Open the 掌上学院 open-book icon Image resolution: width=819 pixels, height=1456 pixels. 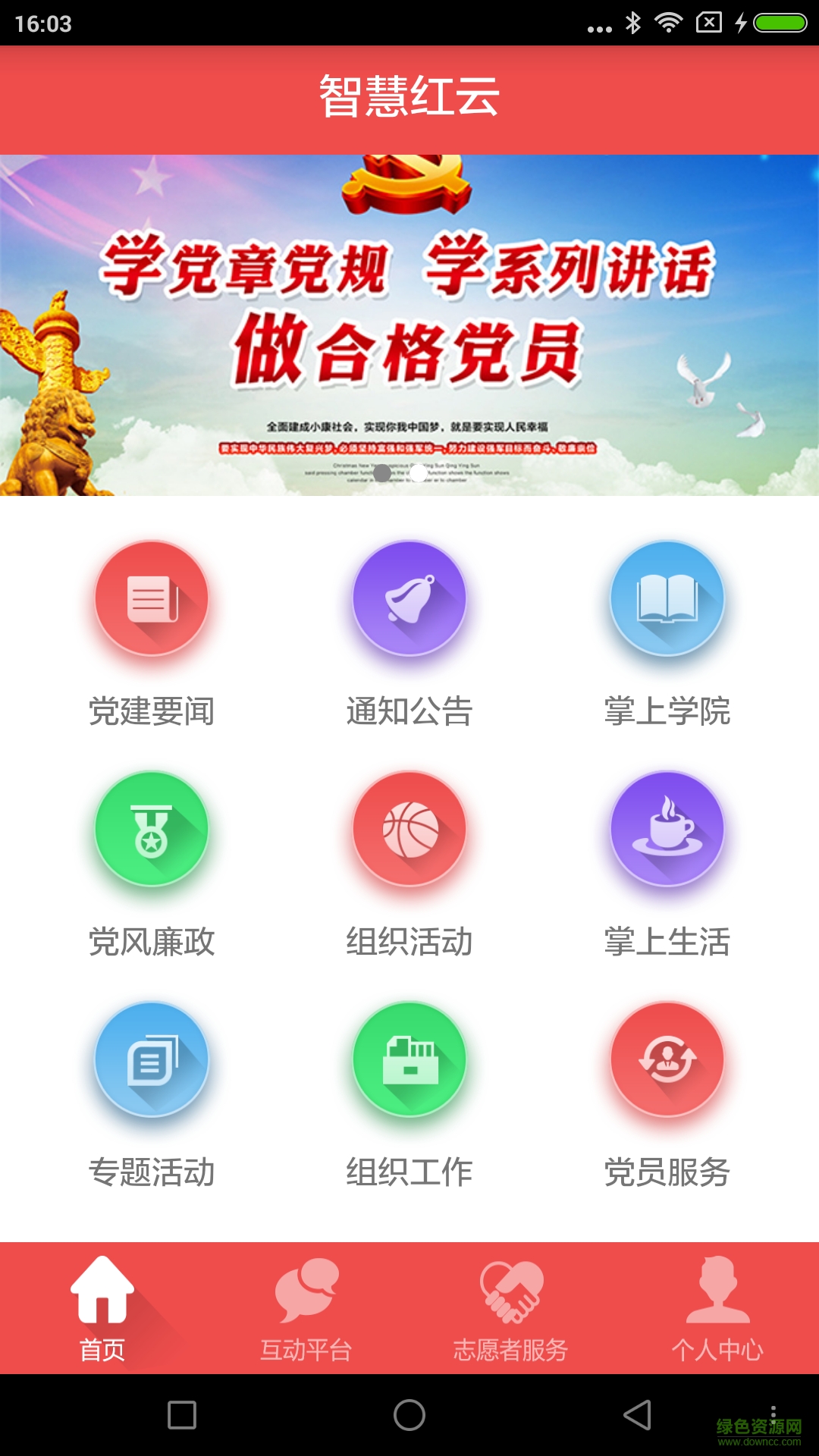[x=667, y=598]
